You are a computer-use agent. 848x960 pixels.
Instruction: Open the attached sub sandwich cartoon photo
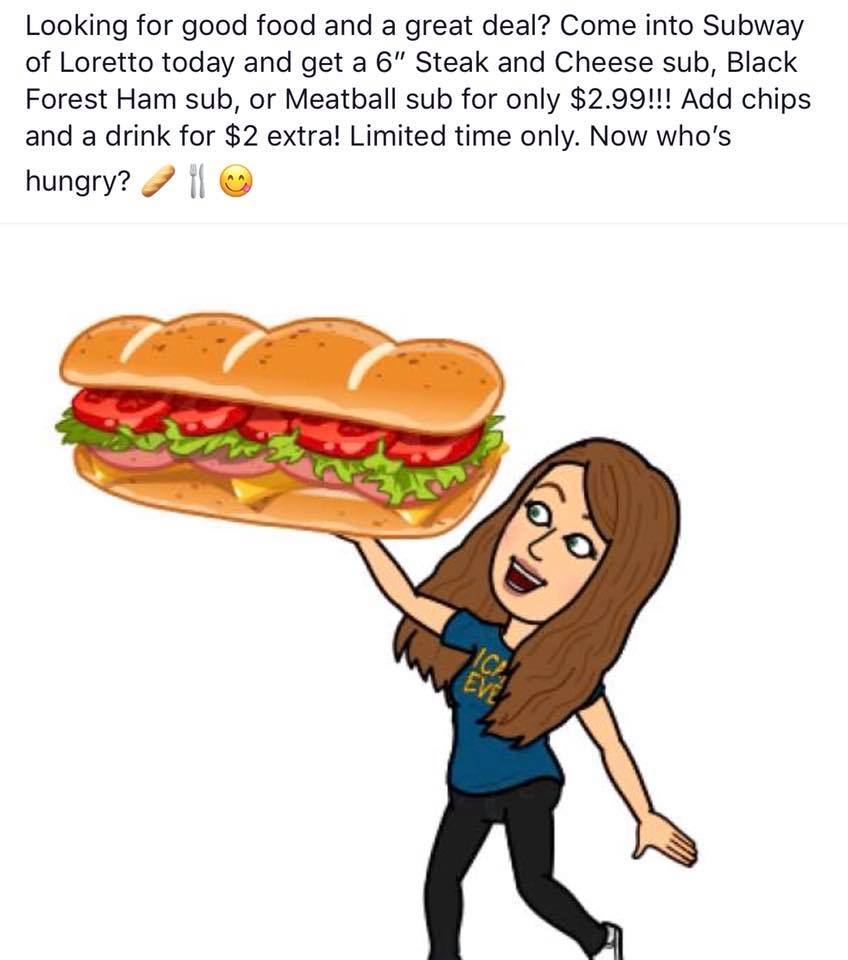pyautogui.click(x=424, y=592)
